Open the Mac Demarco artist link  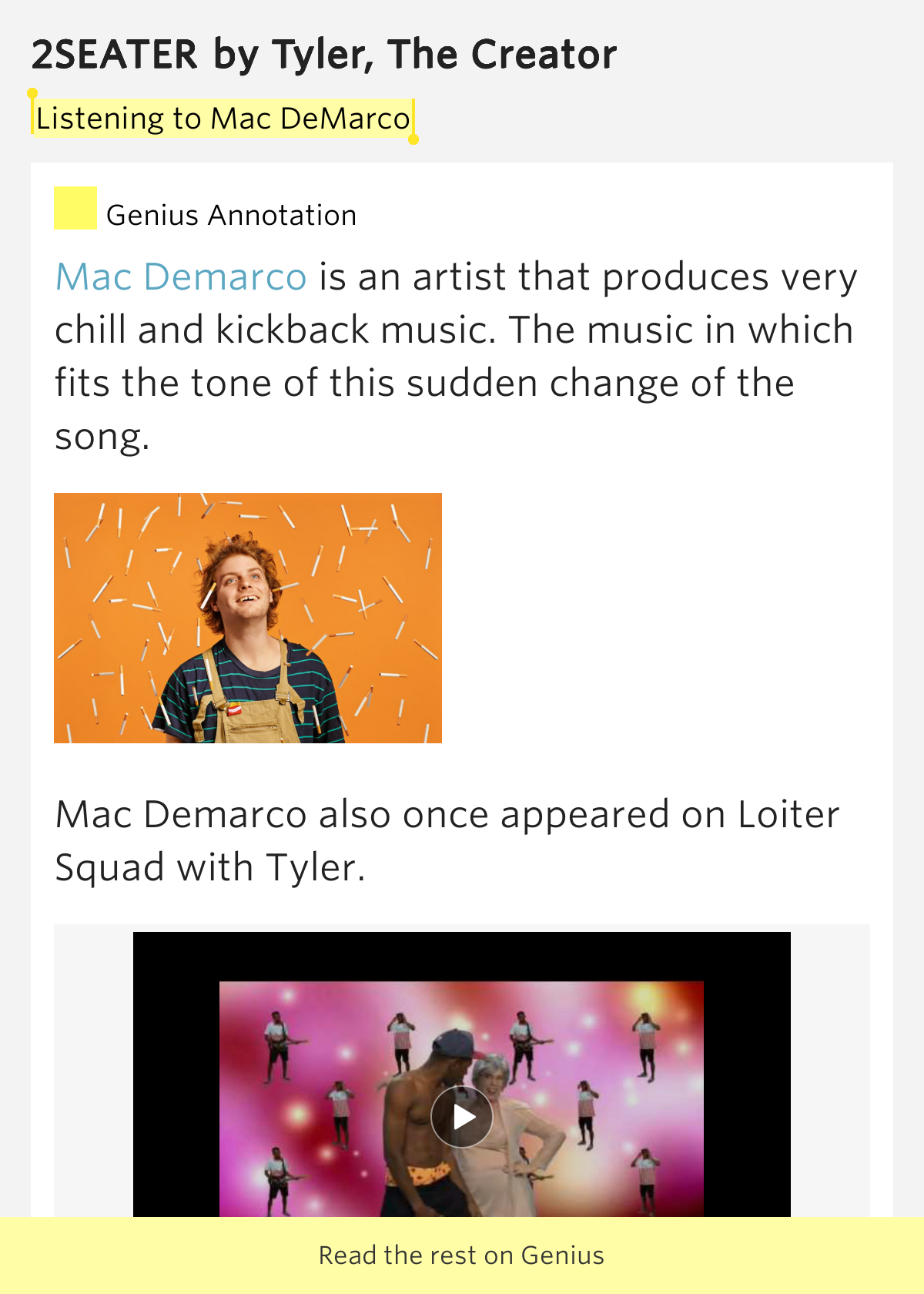181,277
